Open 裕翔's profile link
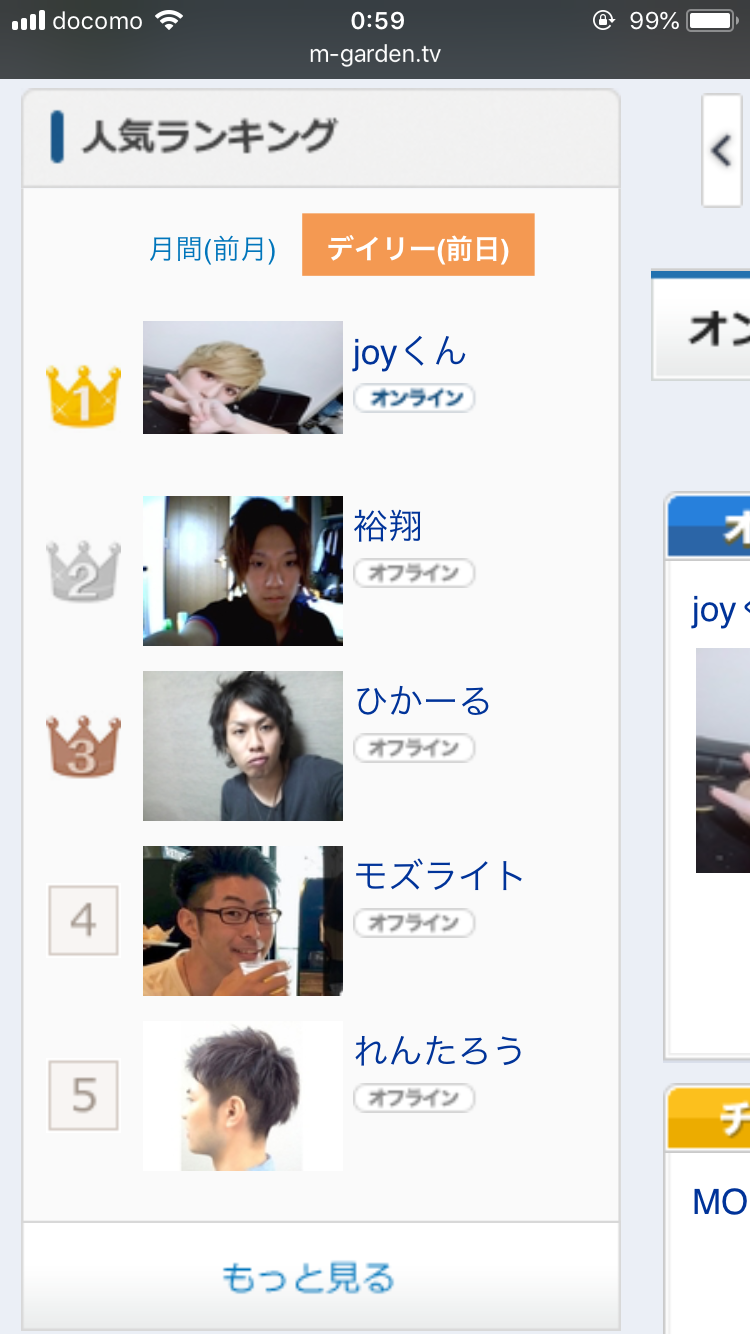This screenshot has height=1334, width=750. 388,525
